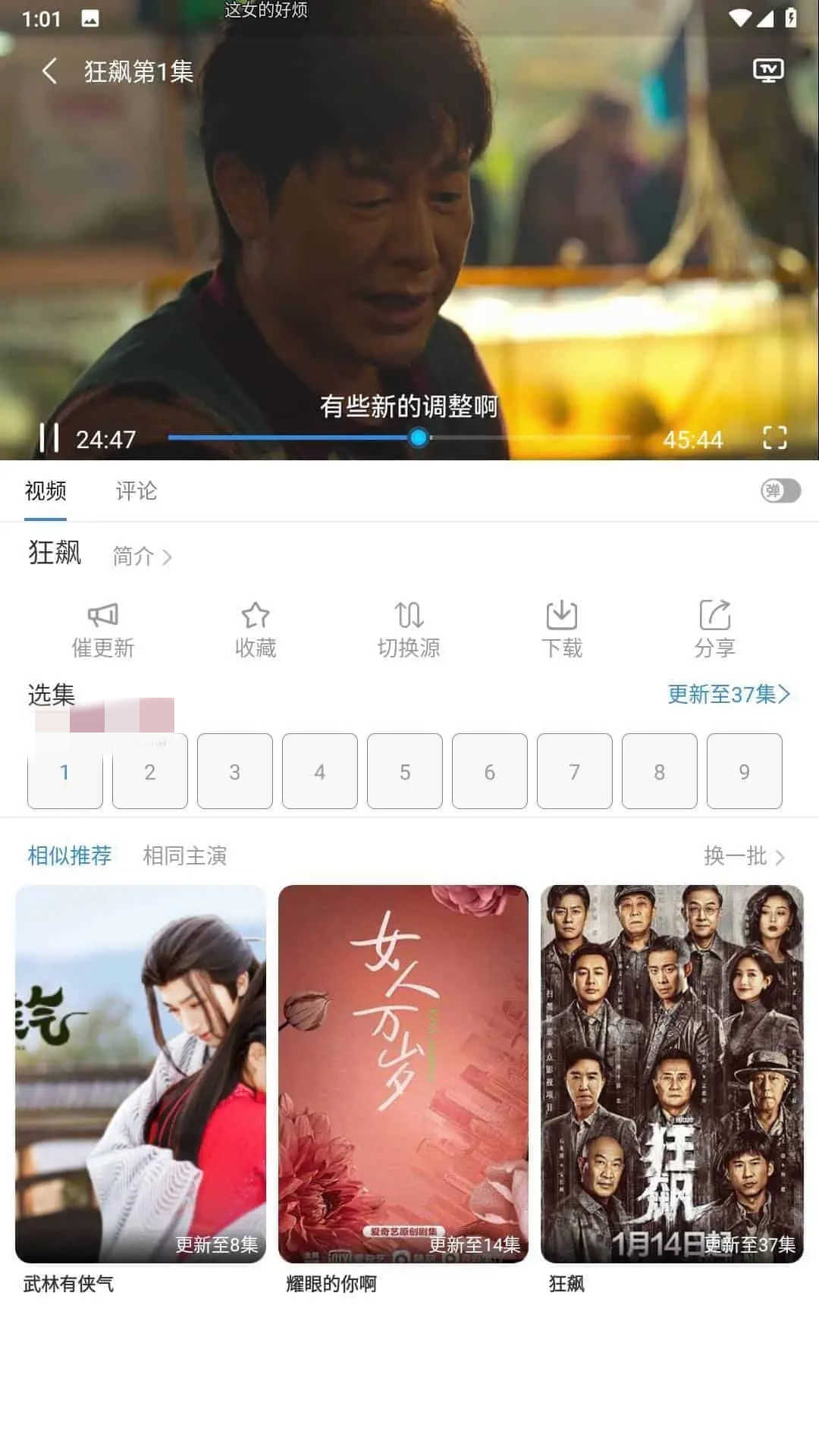The width and height of the screenshot is (819, 1456).
Task: Switch to the 评论 comments tab
Action: tap(136, 492)
